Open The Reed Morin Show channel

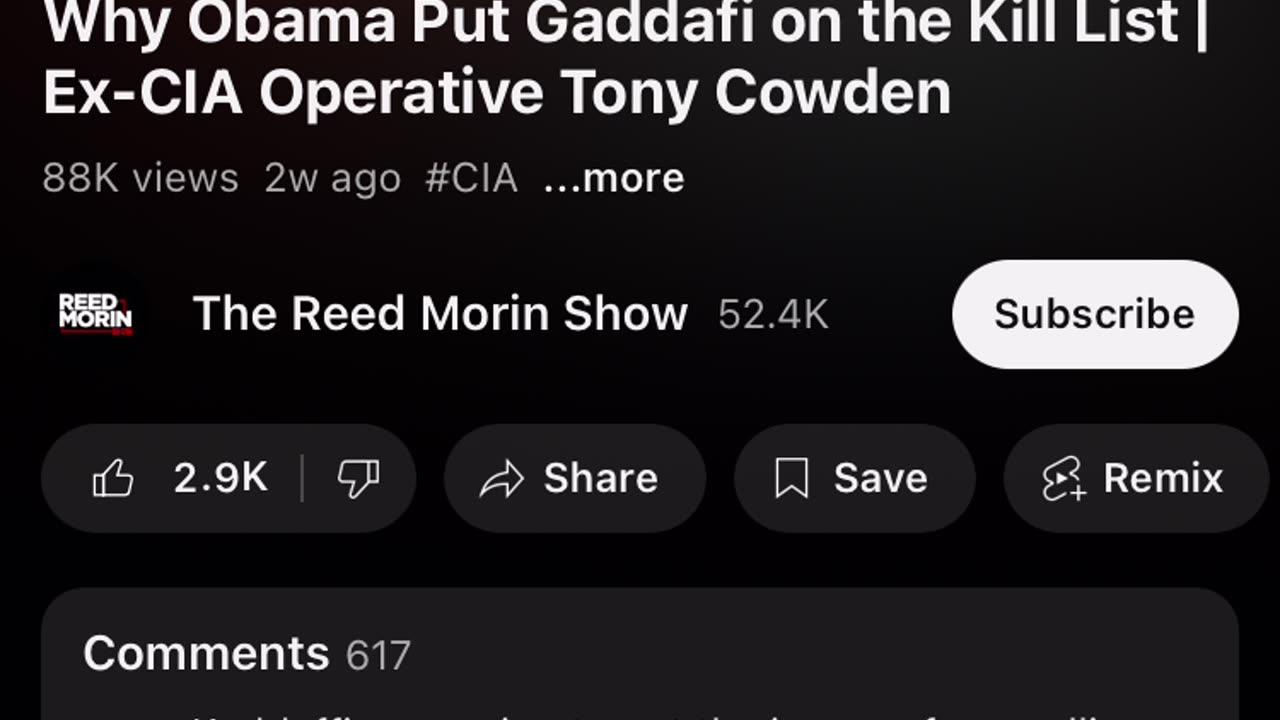click(x=439, y=314)
